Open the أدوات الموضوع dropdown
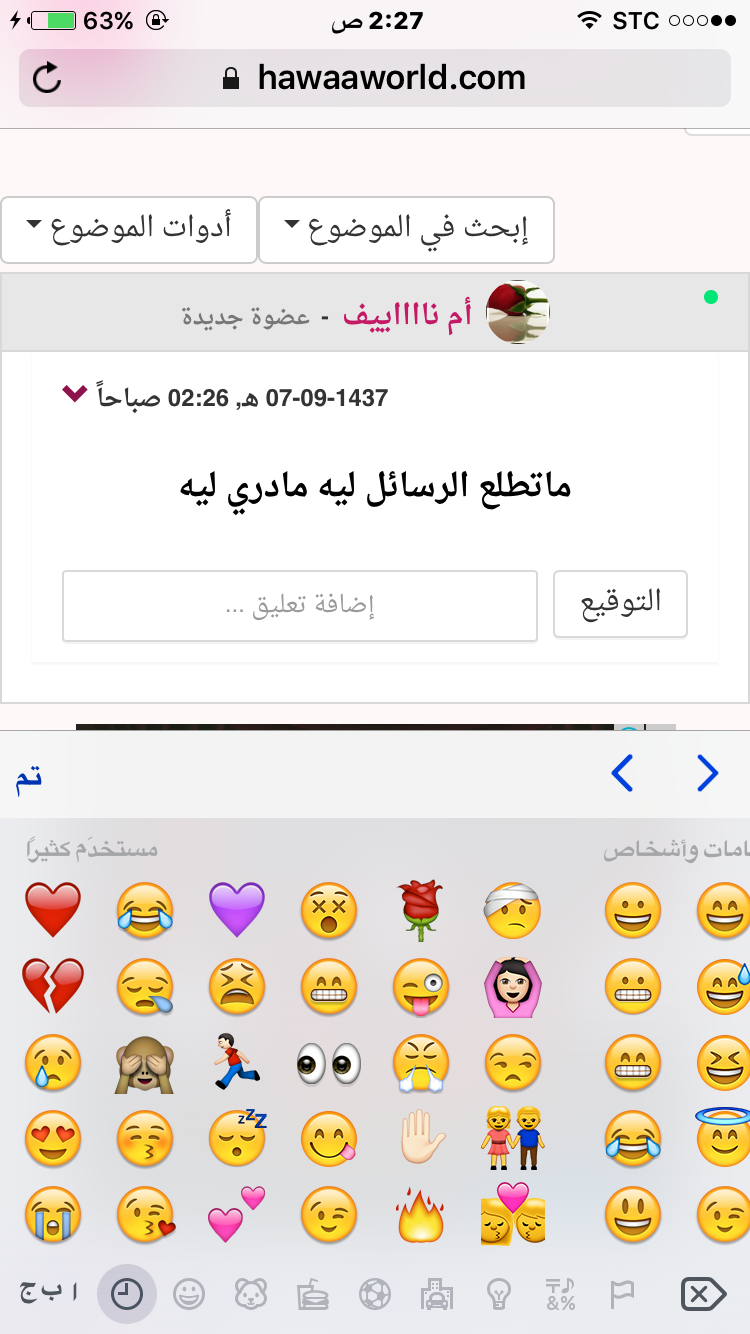The image size is (750, 1334). pos(129,229)
